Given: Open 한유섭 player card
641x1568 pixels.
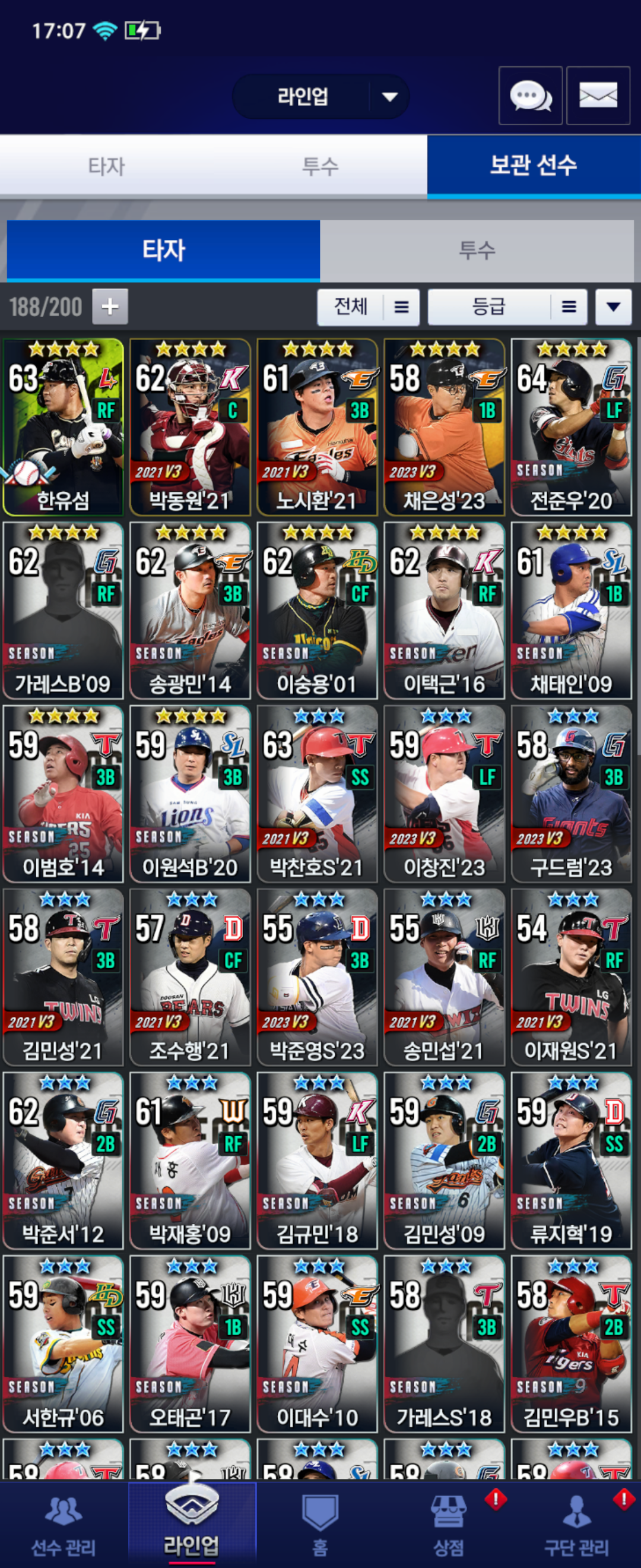Looking at the screenshot, I should [x=64, y=426].
